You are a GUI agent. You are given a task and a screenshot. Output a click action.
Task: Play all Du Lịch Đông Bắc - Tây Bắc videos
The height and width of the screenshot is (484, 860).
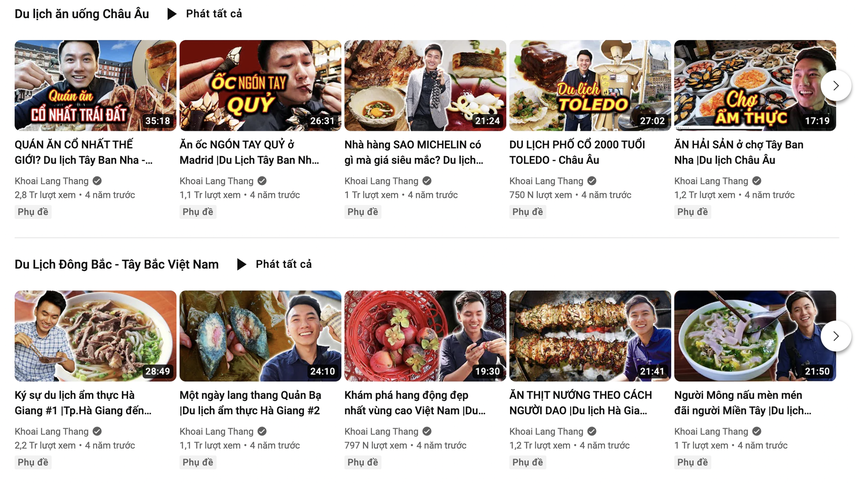(274, 264)
